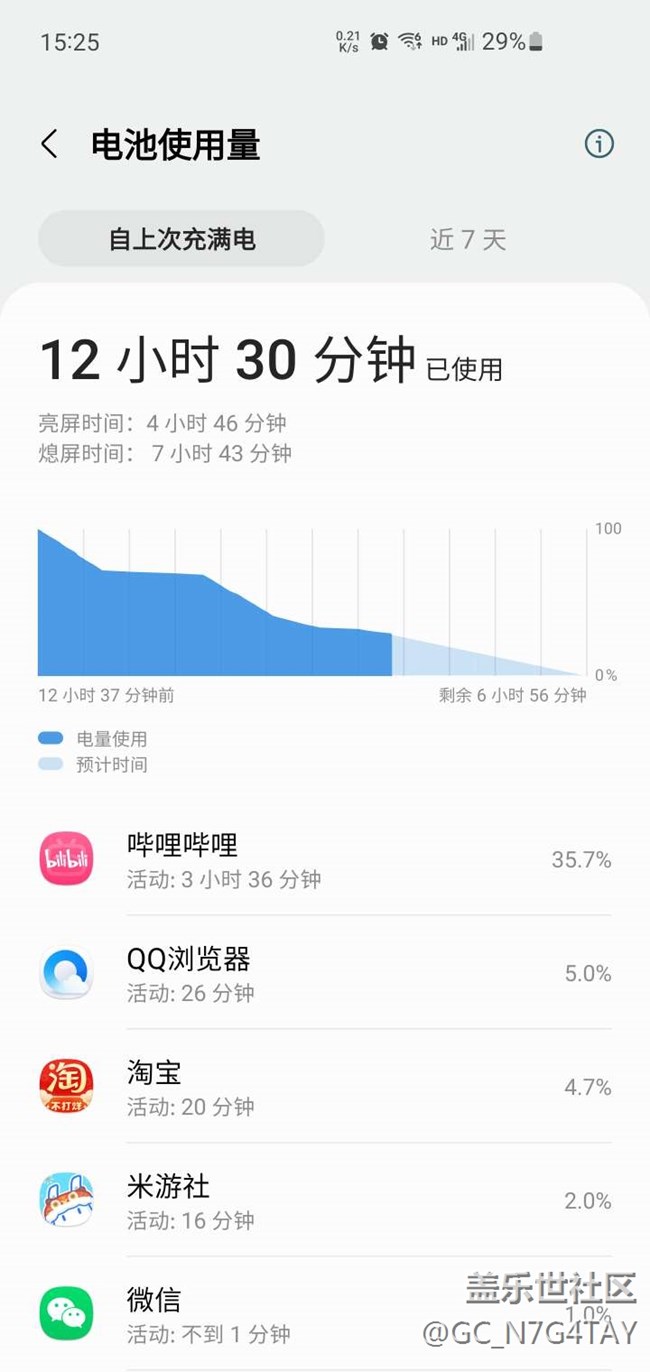This screenshot has height=1372, width=650.
Task: Select the 自上次充满电 tab
Action: click(182, 239)
